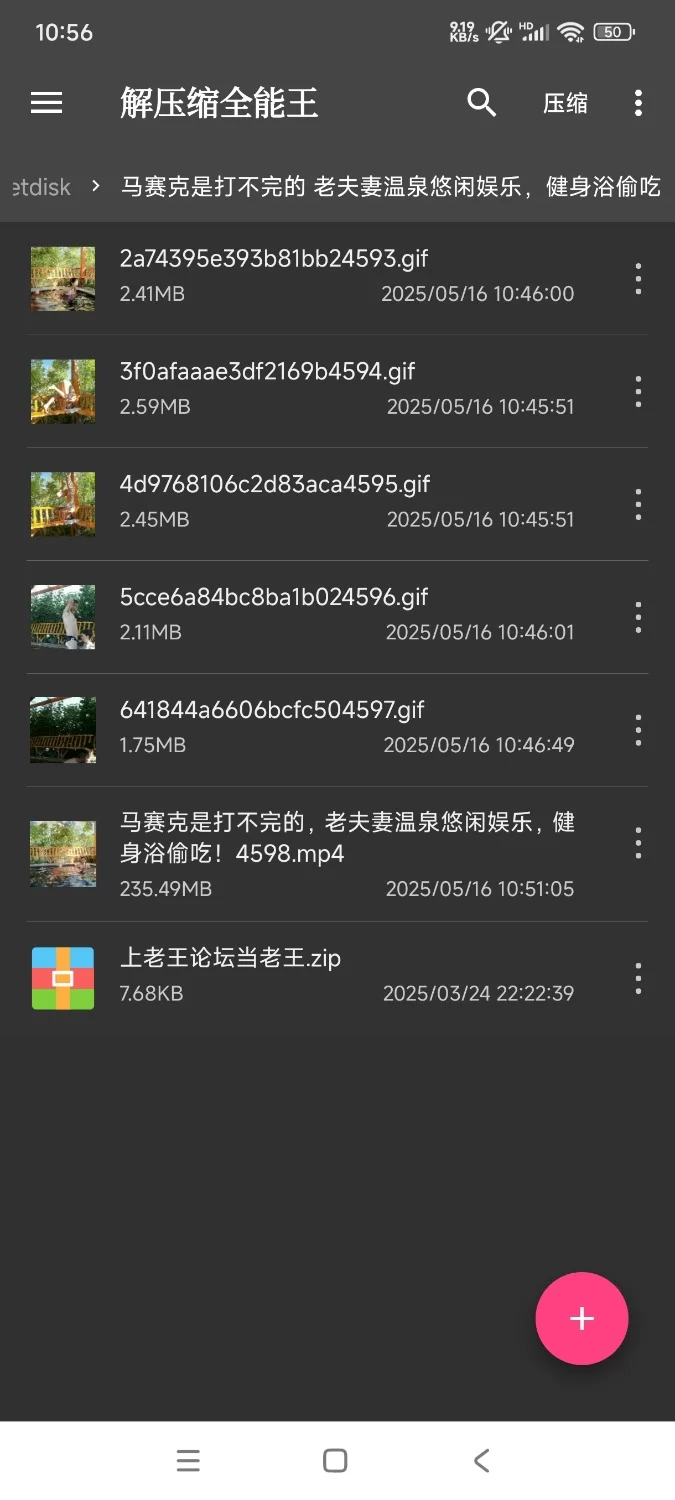Viewport: 675px width, 1500px height.
Task: Open file 3f0afaaae3df2169b4594.gif
Action: 300,390
